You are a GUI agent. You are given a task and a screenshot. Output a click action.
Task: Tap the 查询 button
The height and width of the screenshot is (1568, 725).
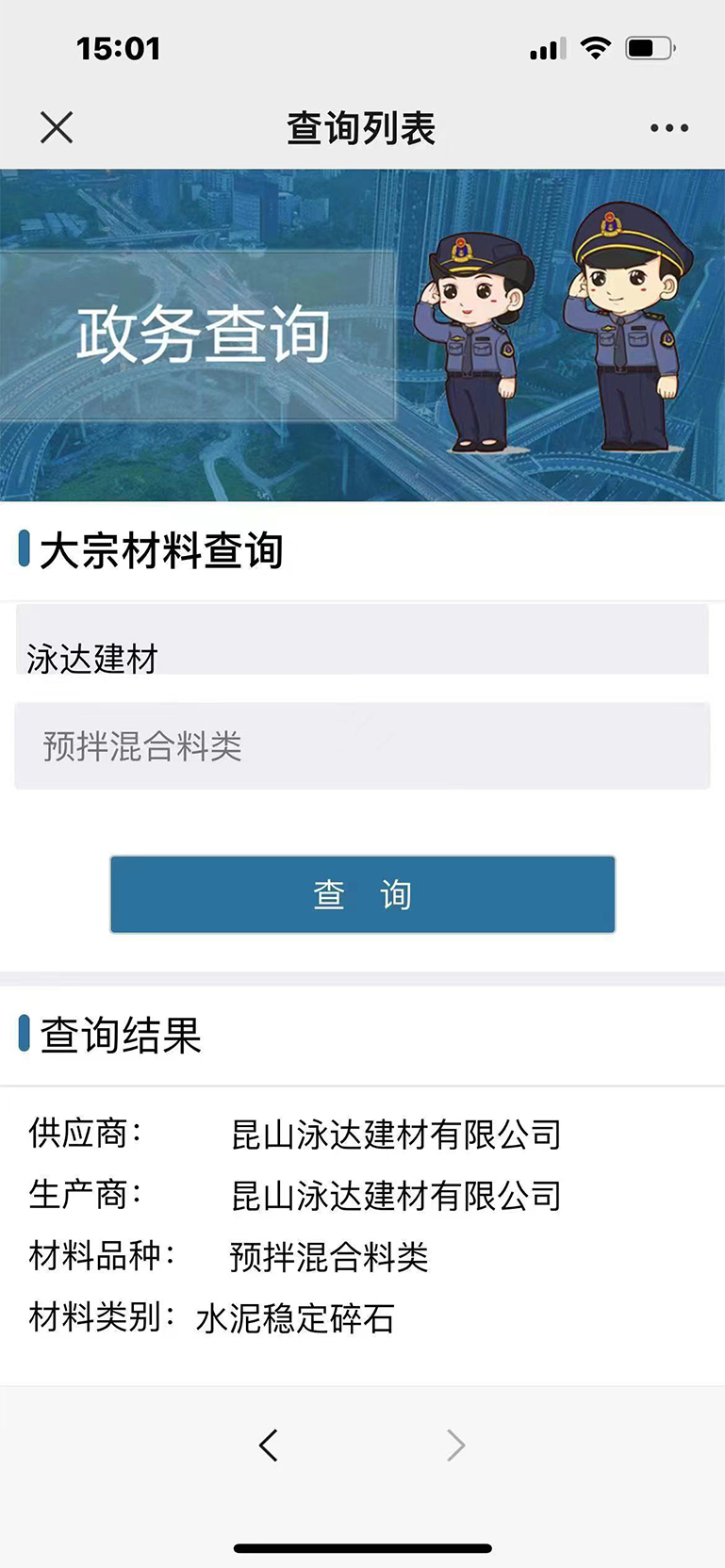[362, 894]
